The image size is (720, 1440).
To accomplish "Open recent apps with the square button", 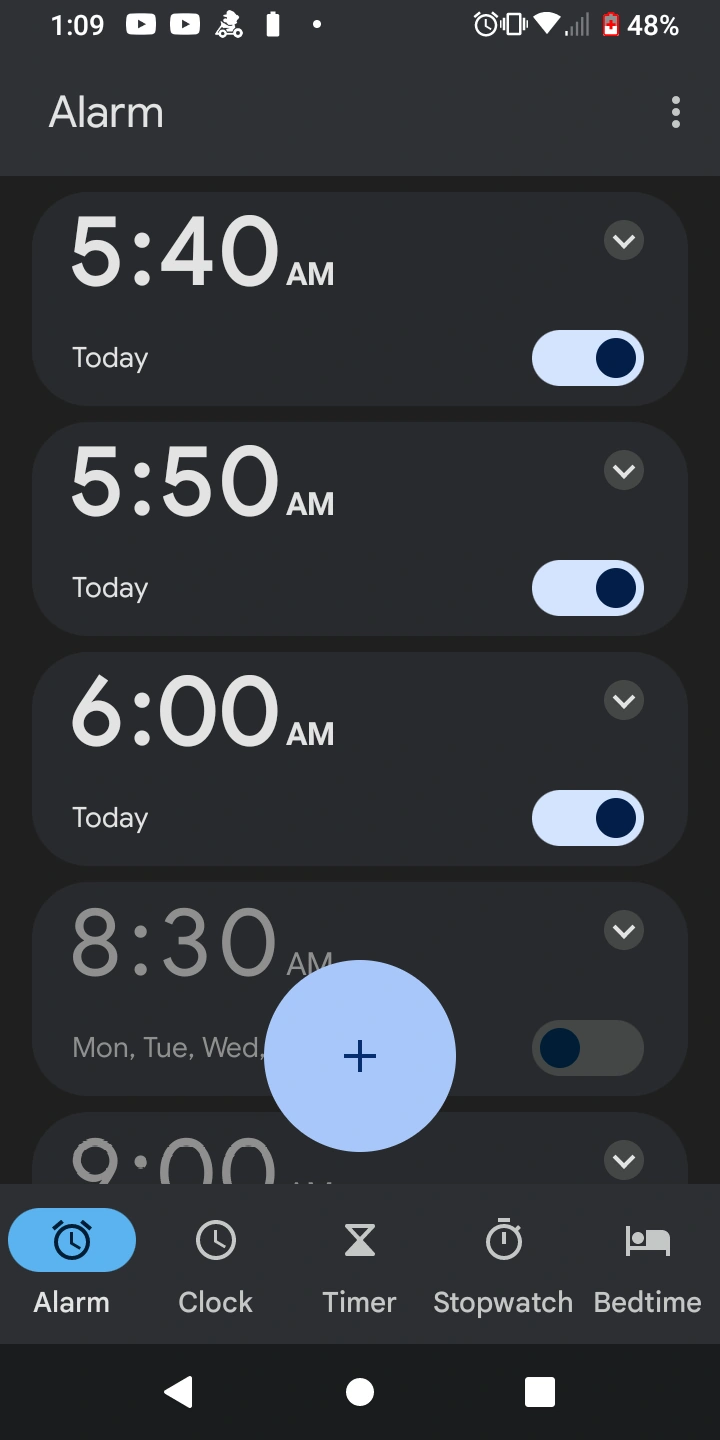I will (540, 1391).
